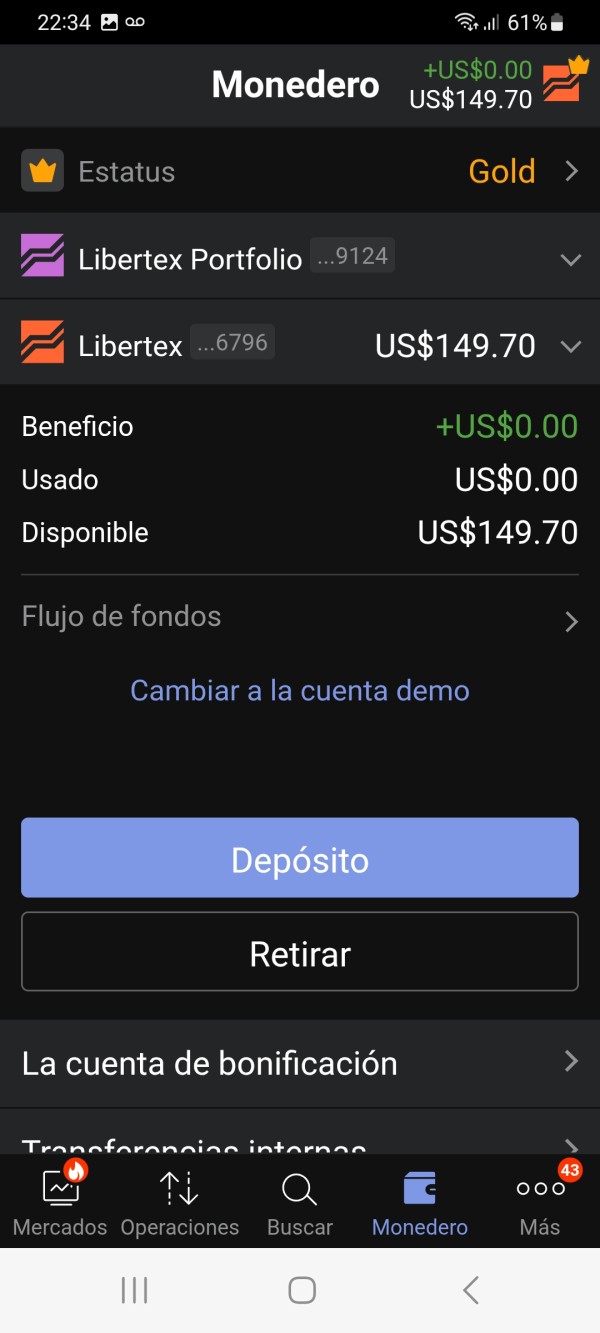Open La cuenta de bonificación
The height and width of the screenshot is (1333, 600).
point(300,1063)
